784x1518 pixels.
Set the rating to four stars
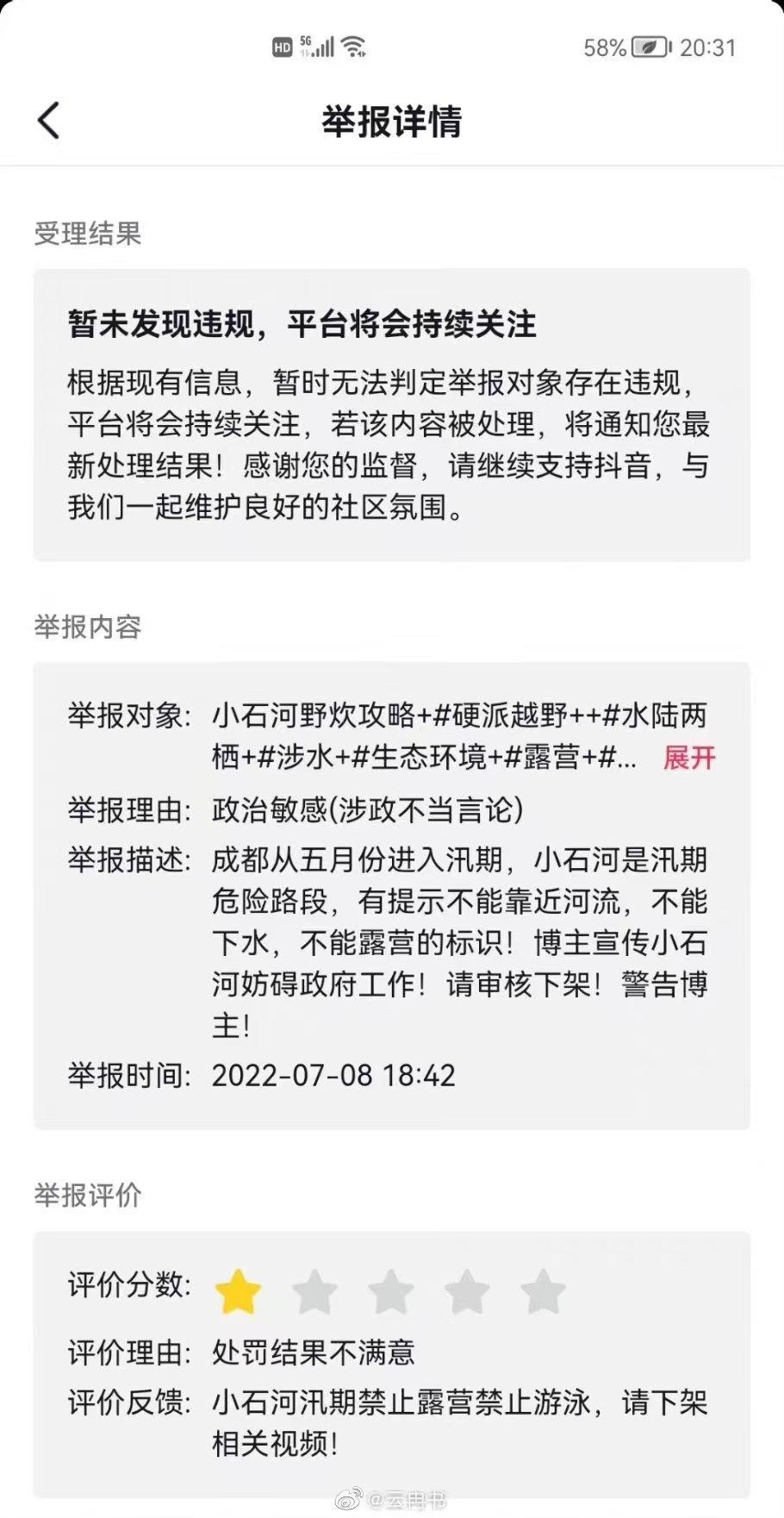point(467,1291)
